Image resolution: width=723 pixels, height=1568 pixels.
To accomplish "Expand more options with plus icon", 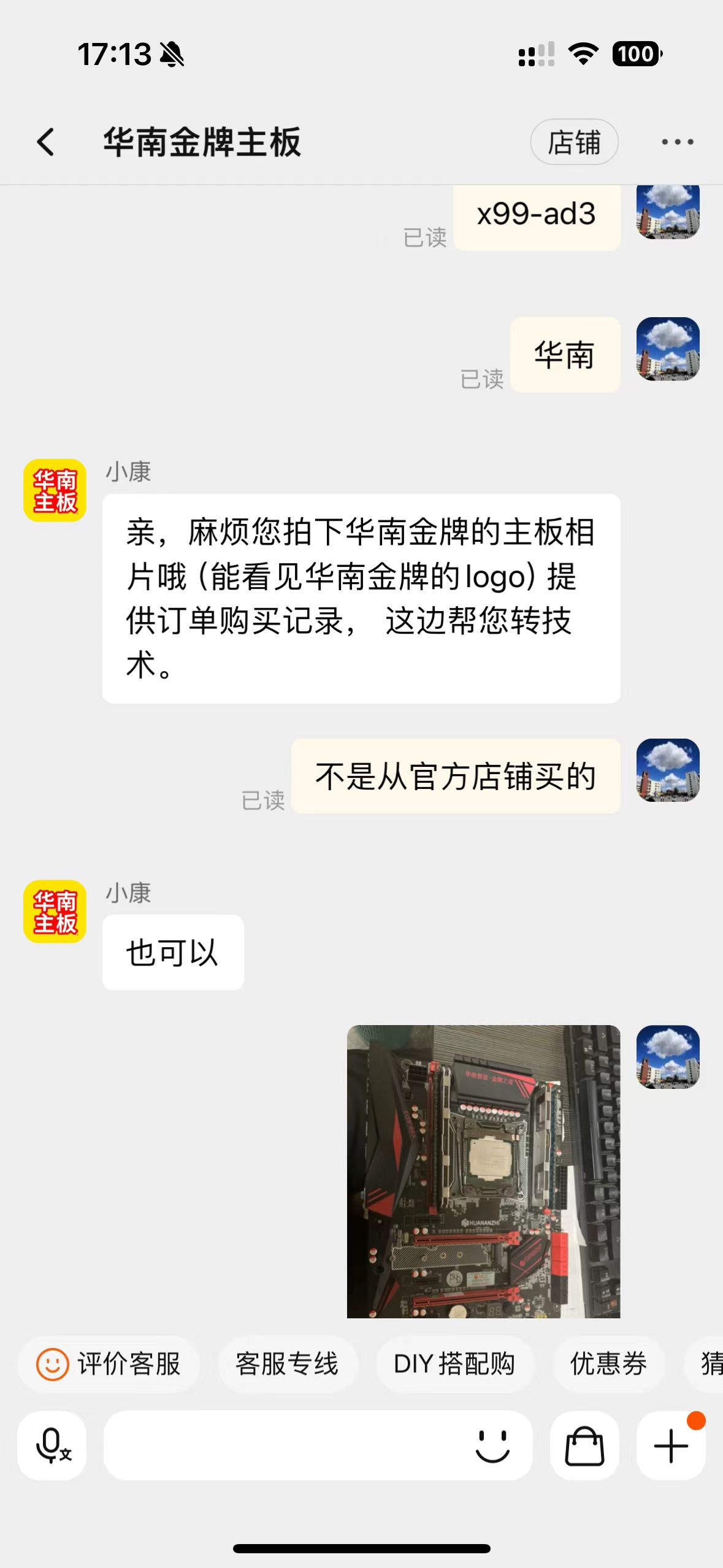I will point(671,1446).
